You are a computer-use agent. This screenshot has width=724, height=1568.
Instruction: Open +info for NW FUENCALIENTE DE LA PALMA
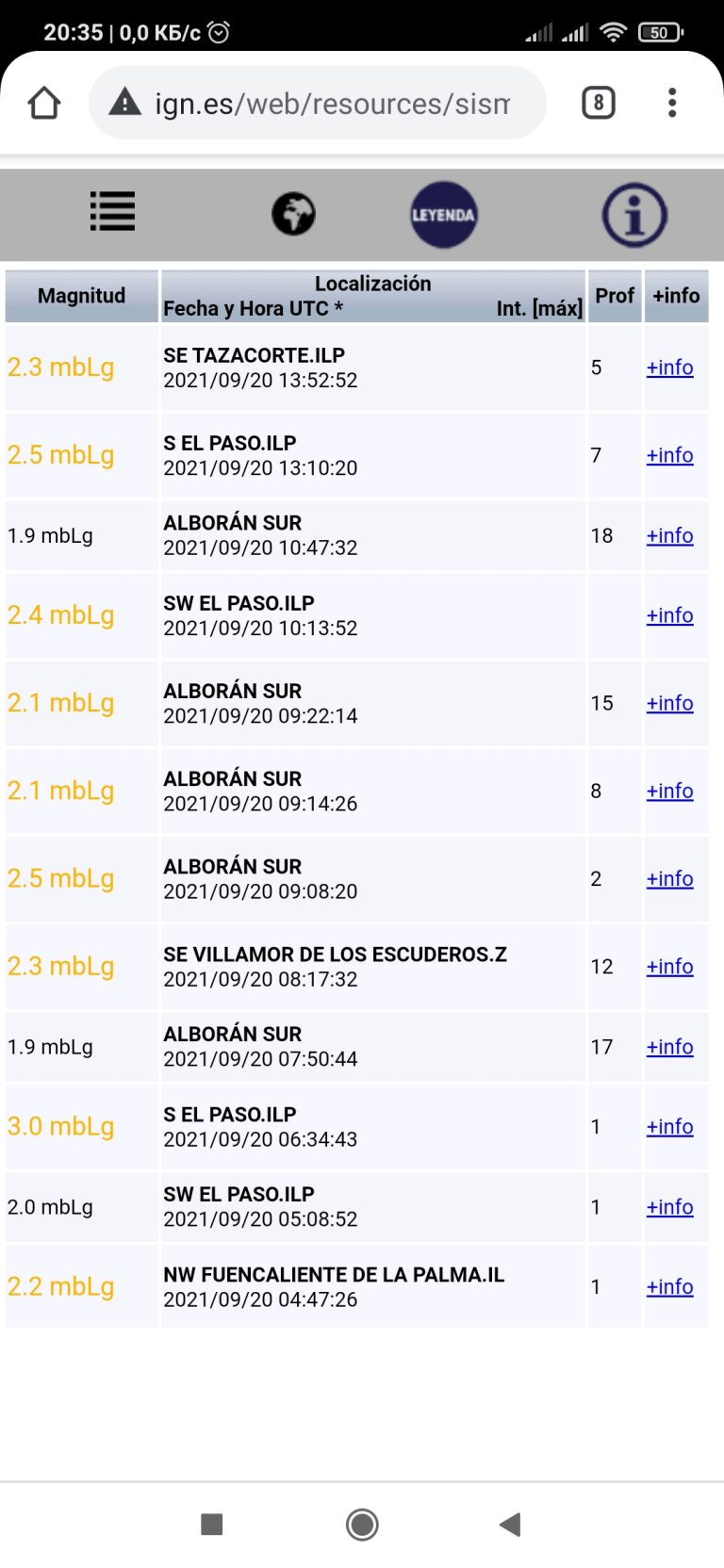click(669, 1287)
